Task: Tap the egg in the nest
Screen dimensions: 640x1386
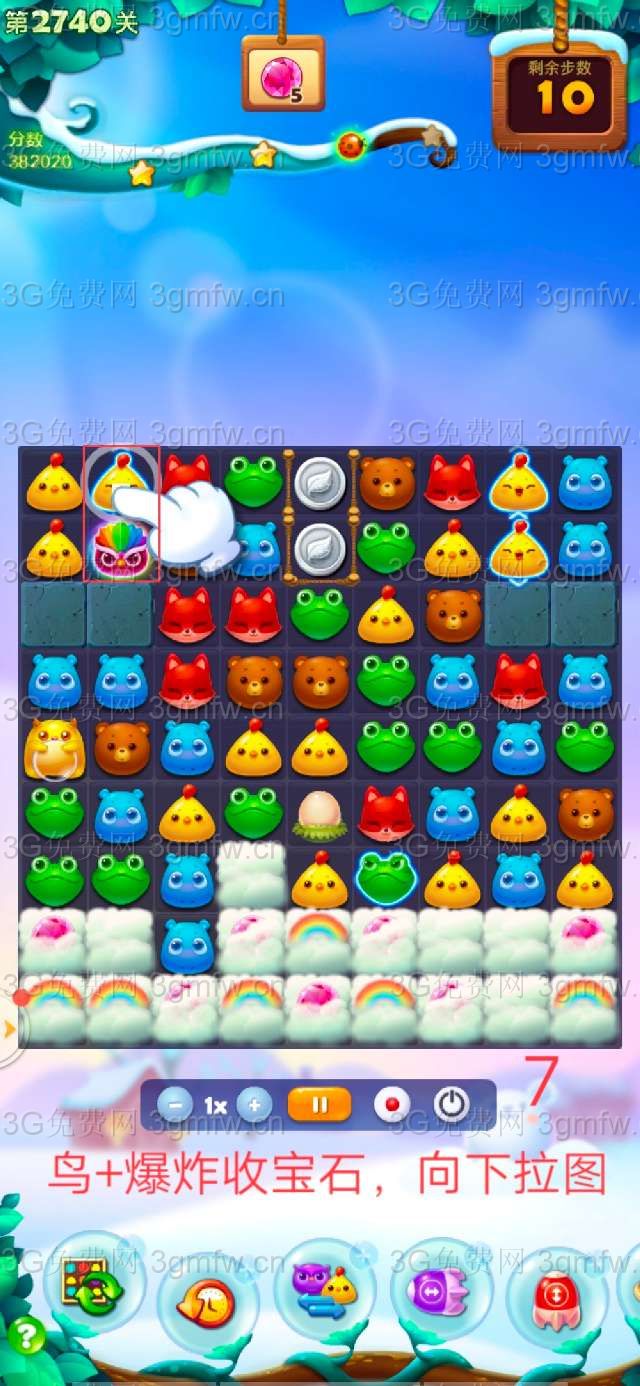Action: pos(320,814)
